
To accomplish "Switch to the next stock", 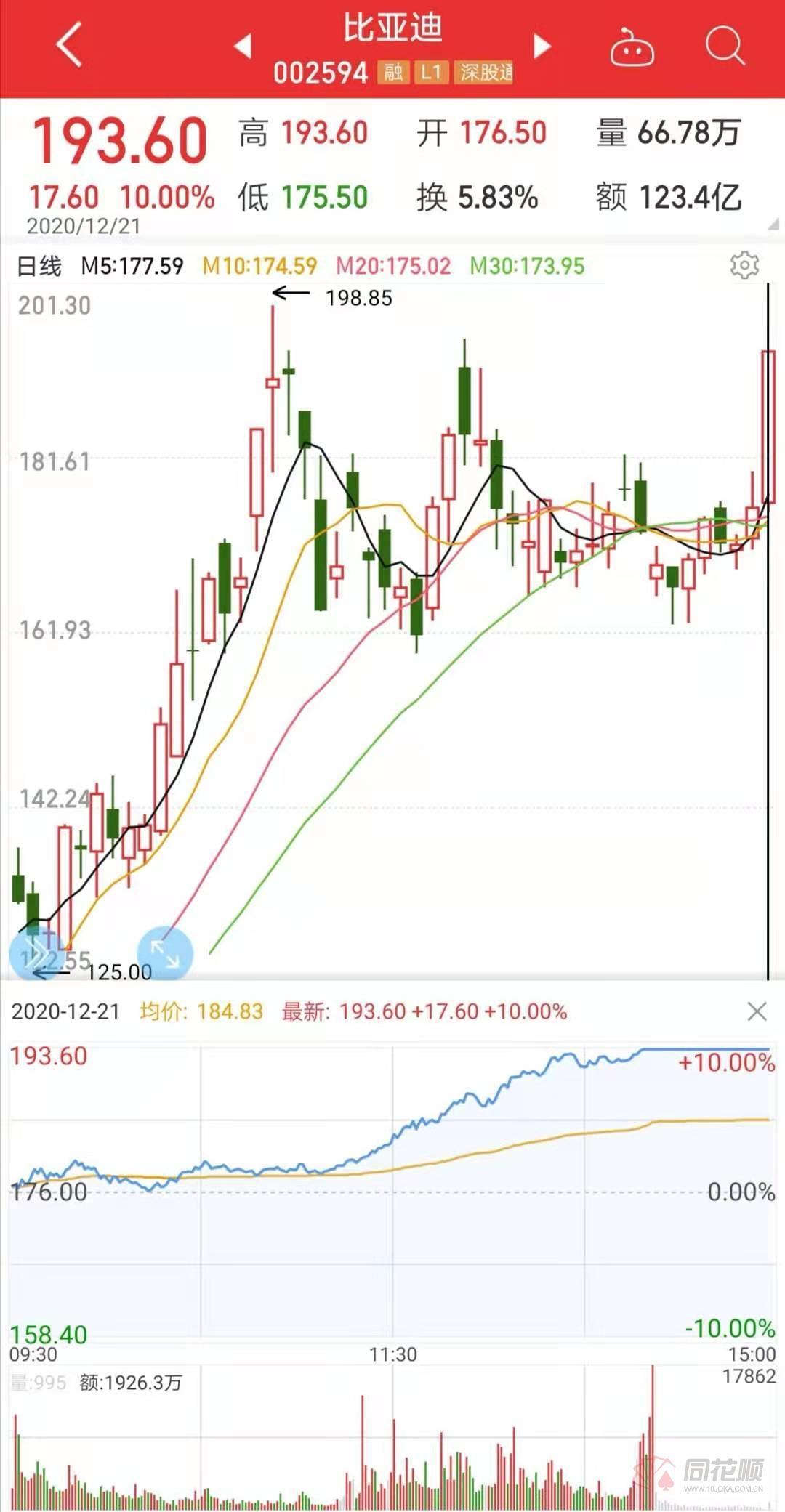I will [x=542, y=46].
